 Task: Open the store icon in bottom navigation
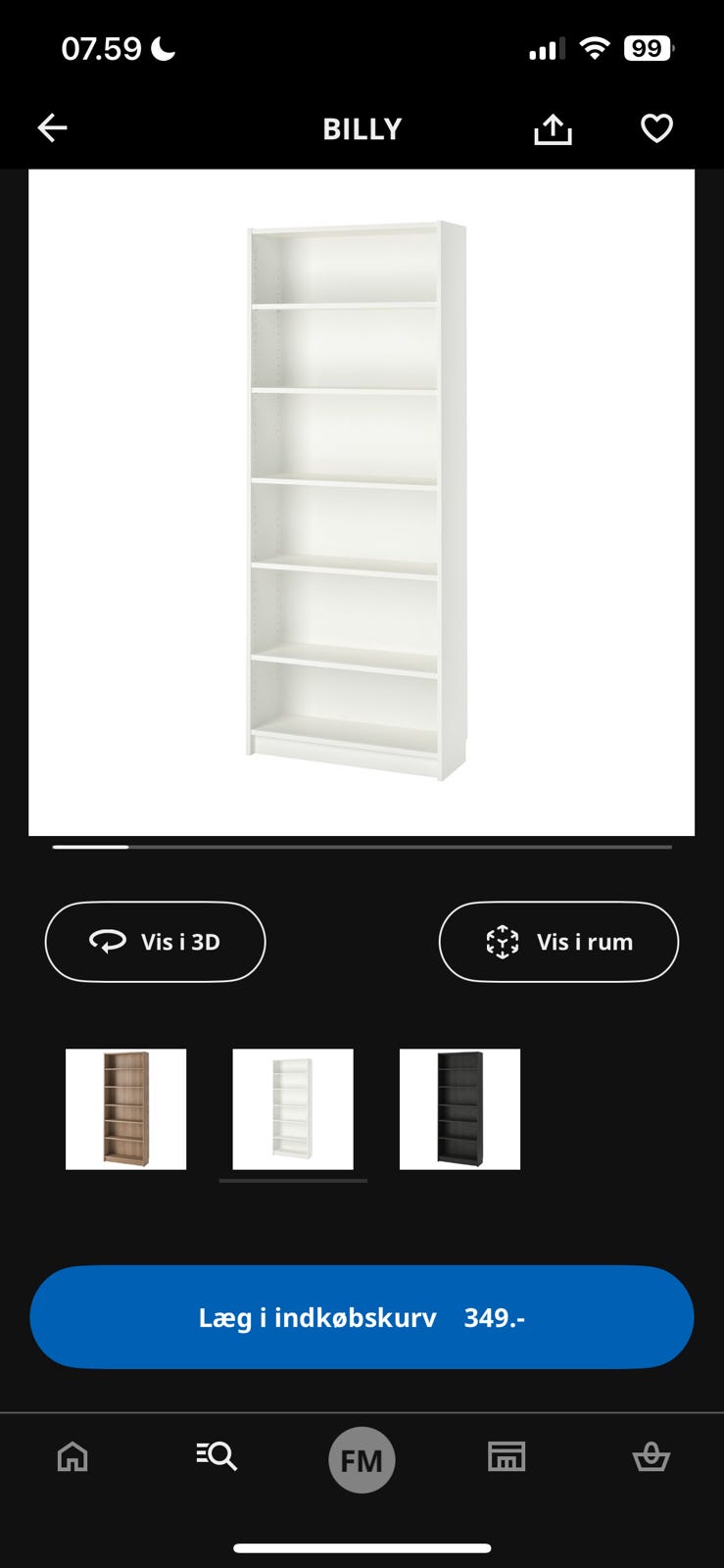(x=507, y=1458)
